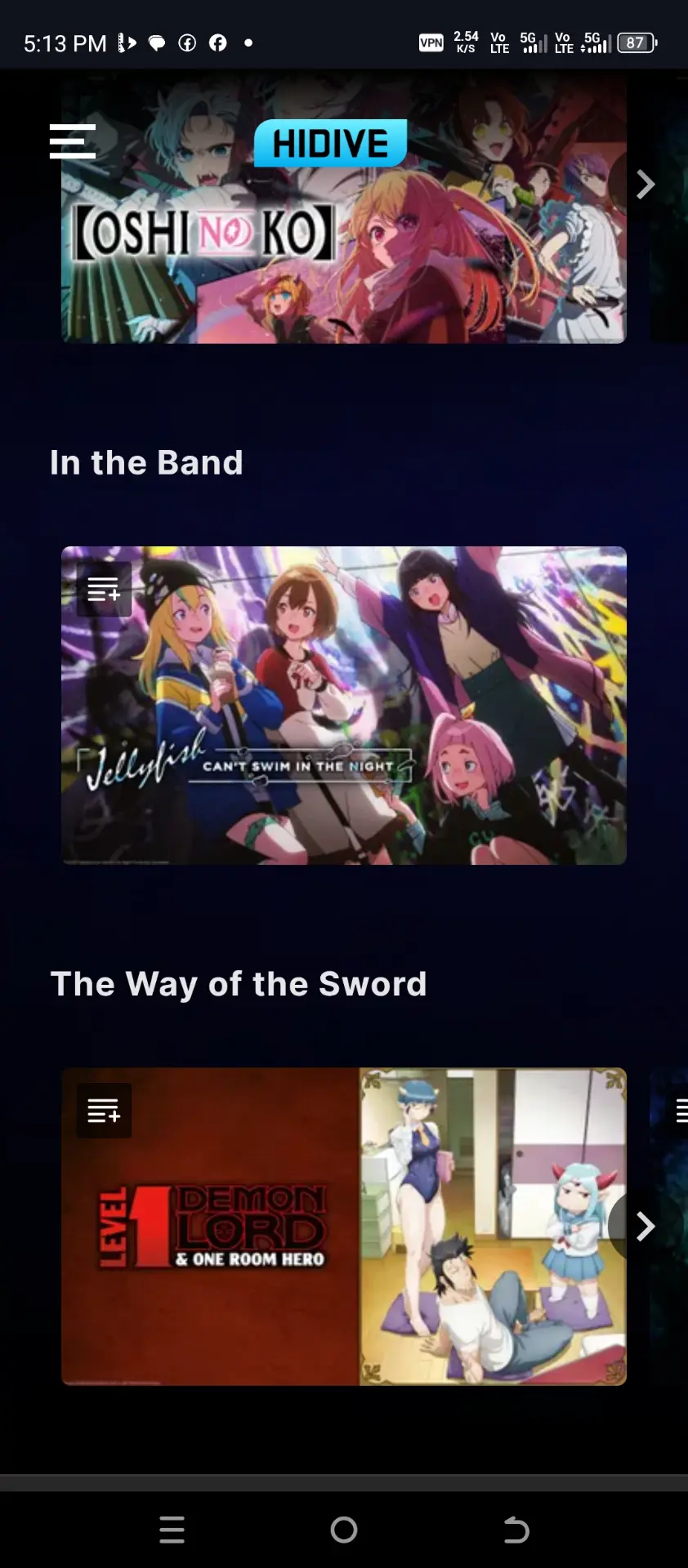Viewport: 688px width, 1568px height.
Task: Open Jellyfish Can't Swim in the Night
Action: tap(344, 706)
